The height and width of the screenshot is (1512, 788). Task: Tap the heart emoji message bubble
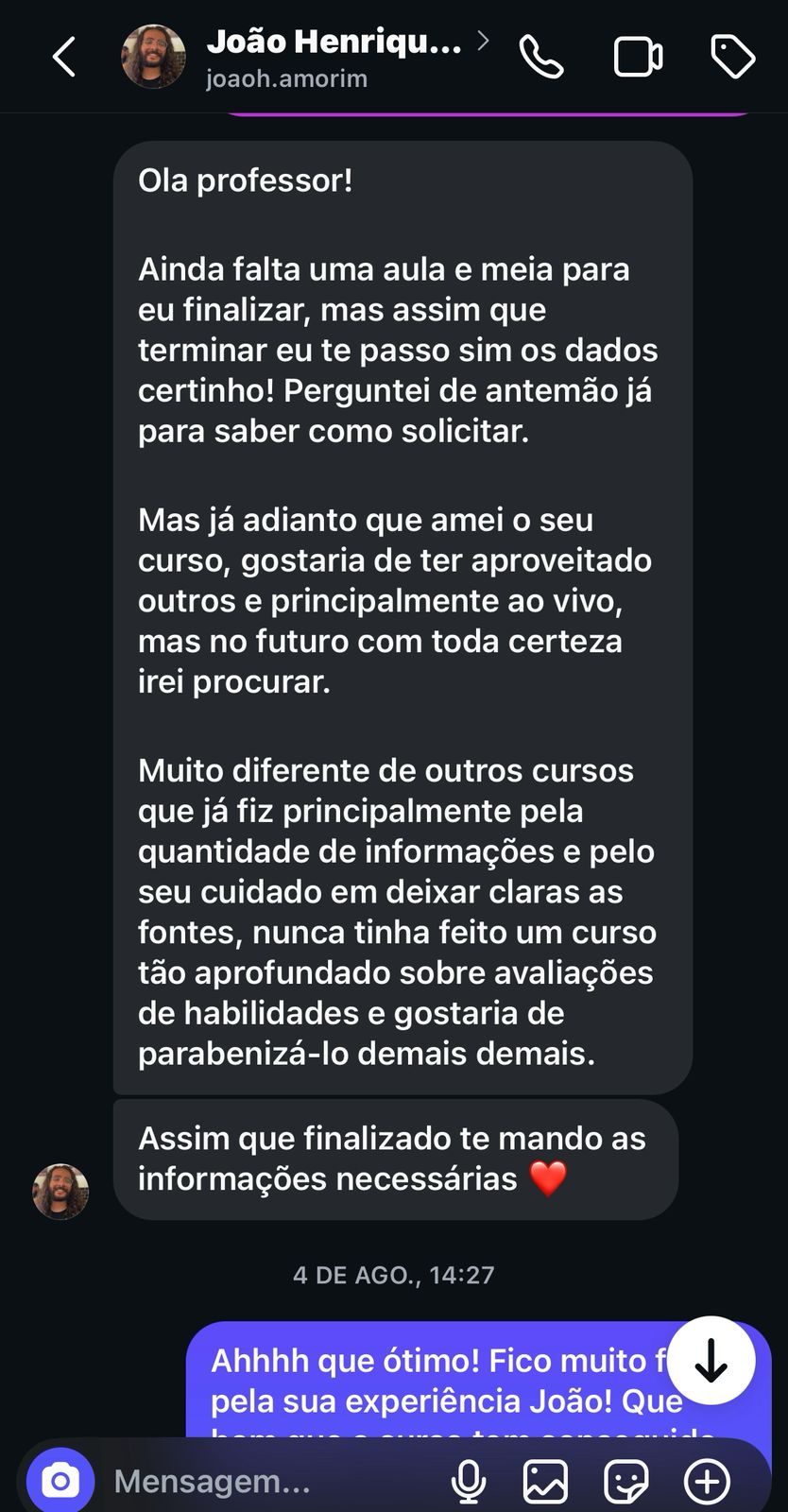tap(397, 1160)
